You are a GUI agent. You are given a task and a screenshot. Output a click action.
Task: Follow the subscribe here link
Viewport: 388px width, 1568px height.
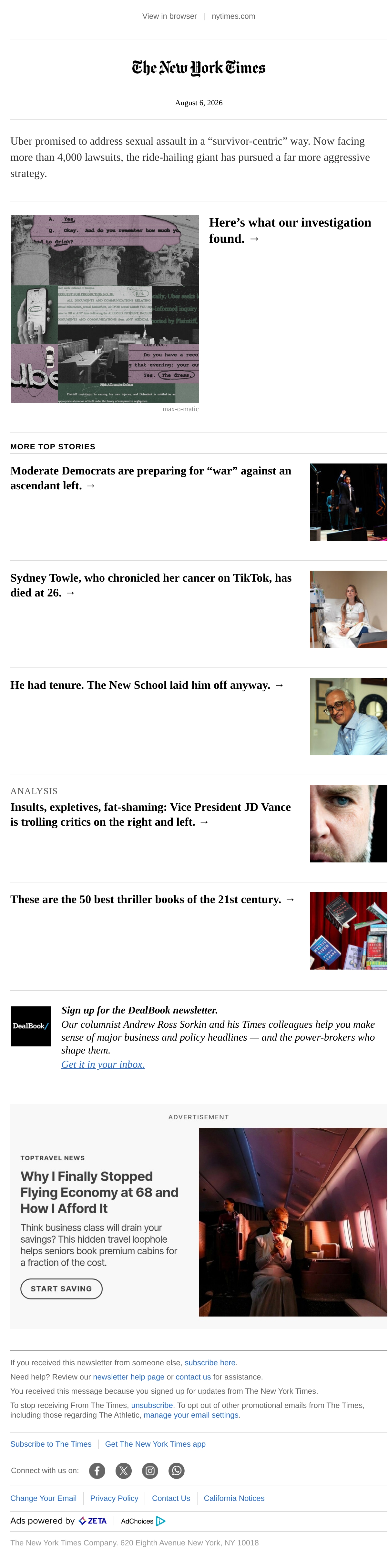[211, 1363]
